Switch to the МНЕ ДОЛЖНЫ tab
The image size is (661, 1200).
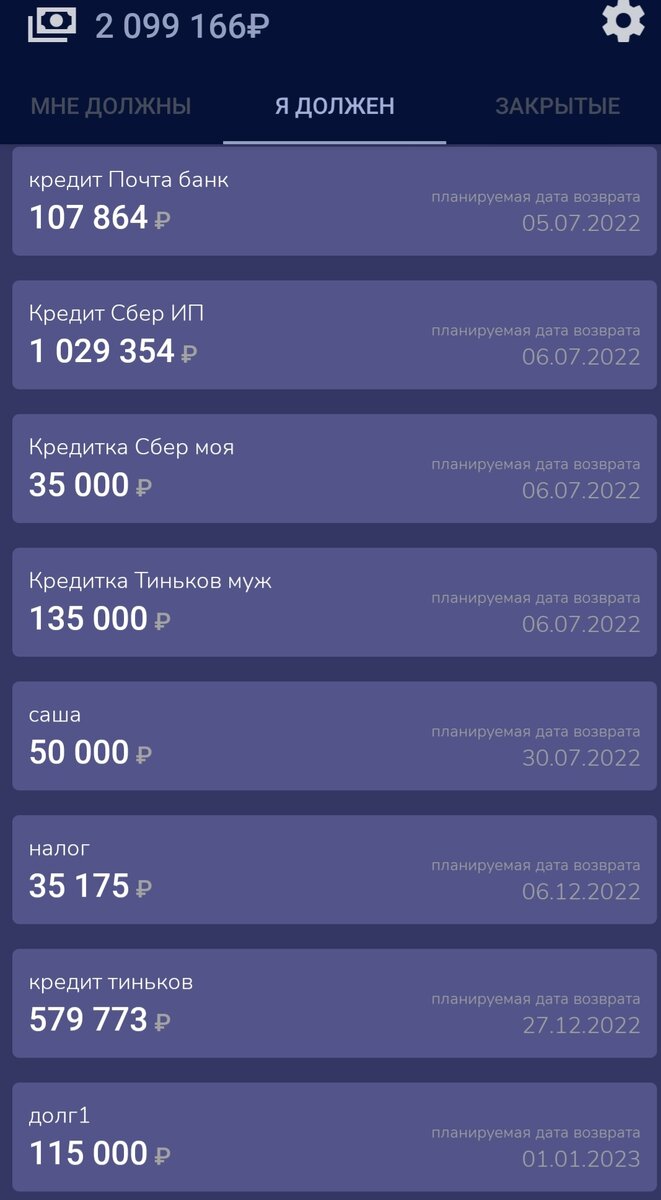point(111,106)
